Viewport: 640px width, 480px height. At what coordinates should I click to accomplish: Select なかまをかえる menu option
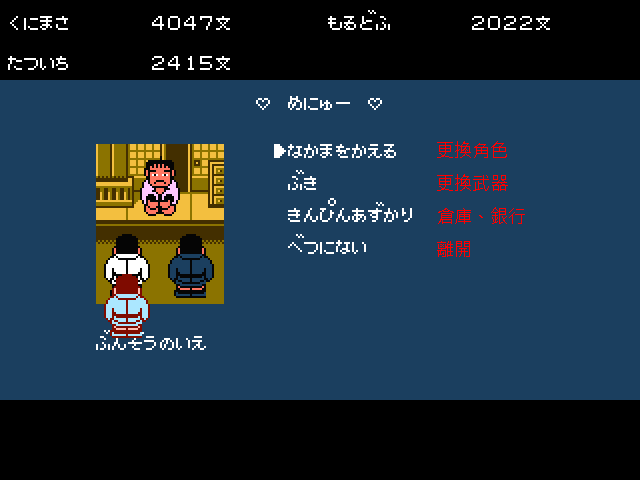(342, 151)
